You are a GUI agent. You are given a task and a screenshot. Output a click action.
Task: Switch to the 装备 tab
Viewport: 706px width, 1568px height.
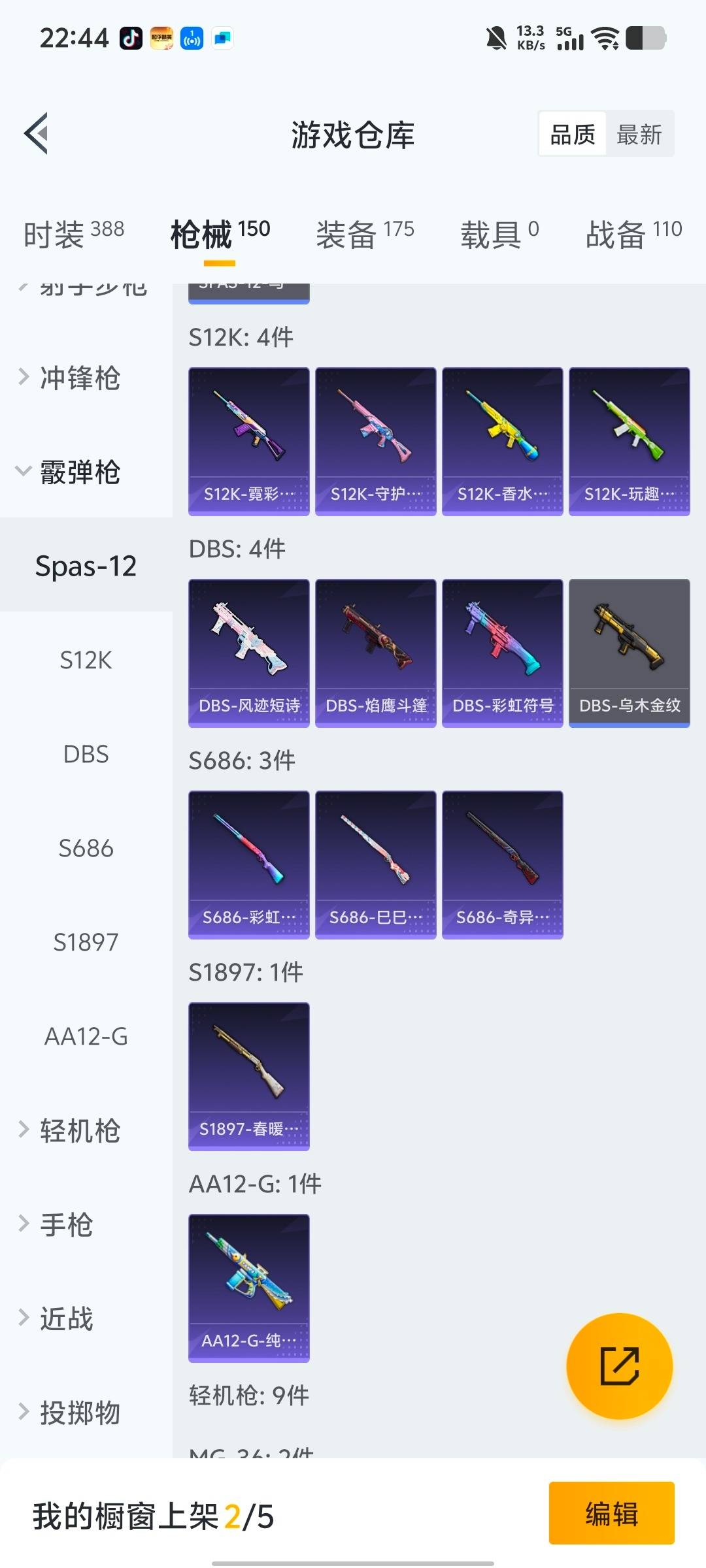click(x=365, y=234)
